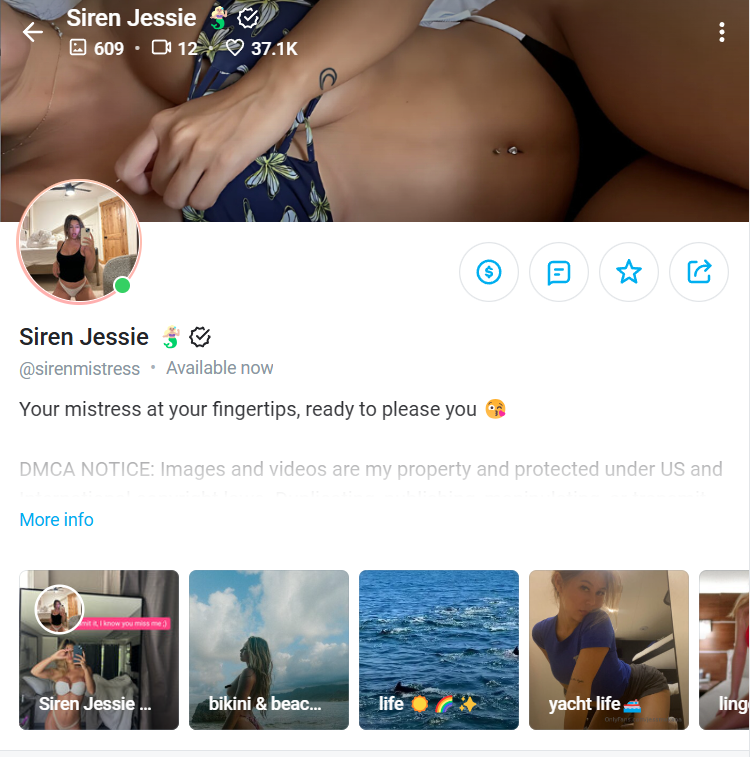
Task: Expand bio with More info
Action: tap(57, 520)
